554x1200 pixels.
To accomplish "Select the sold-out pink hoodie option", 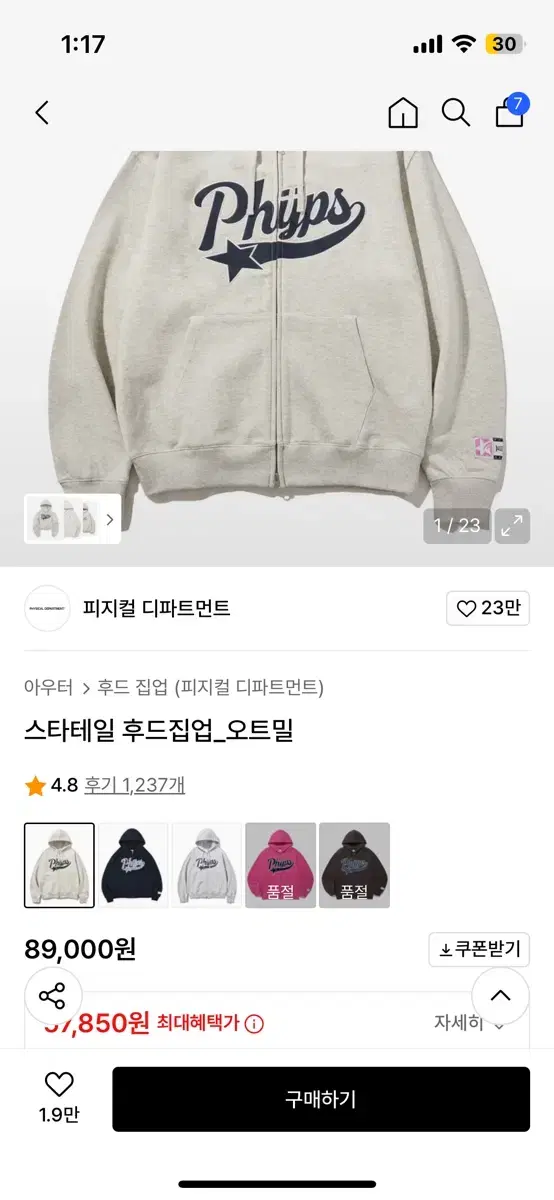I will (281, 865).
